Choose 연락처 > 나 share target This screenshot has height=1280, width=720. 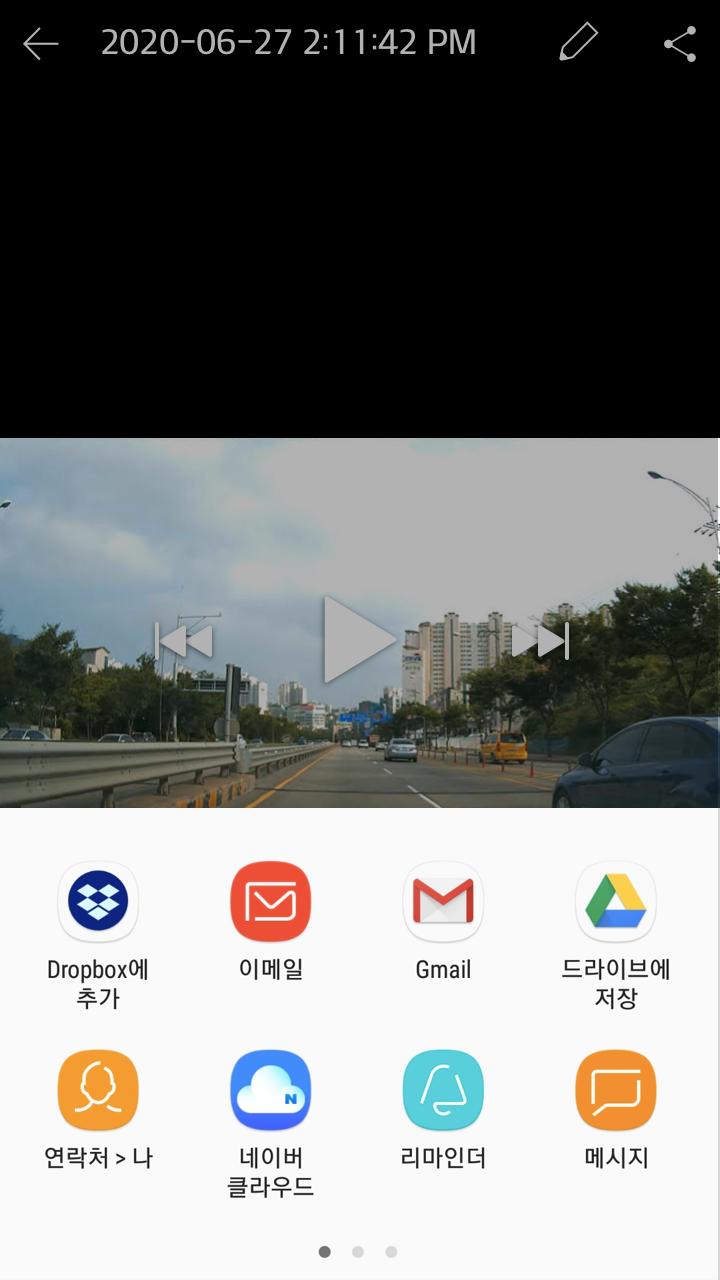(x=98, y=1110)
